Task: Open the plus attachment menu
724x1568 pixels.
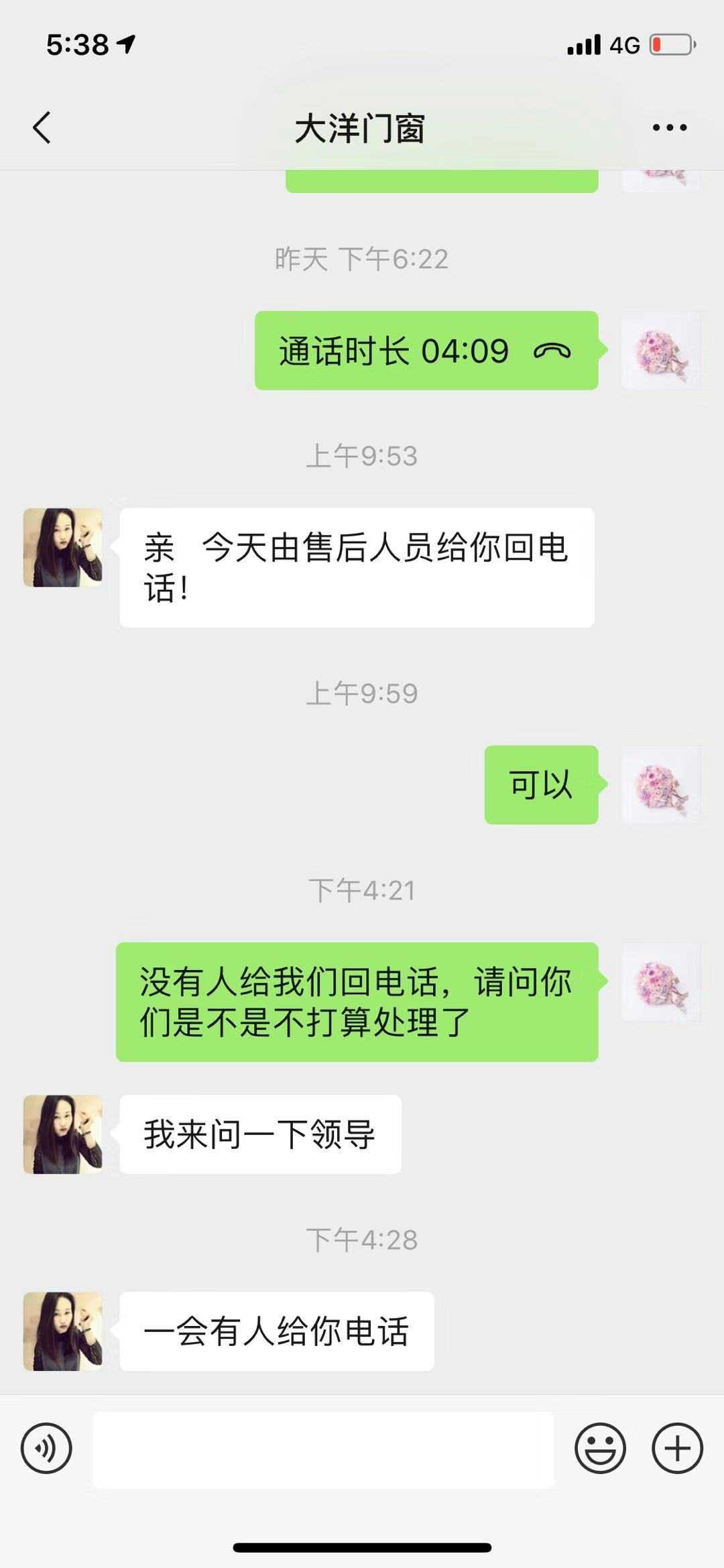Action: tap(677, 1449)
